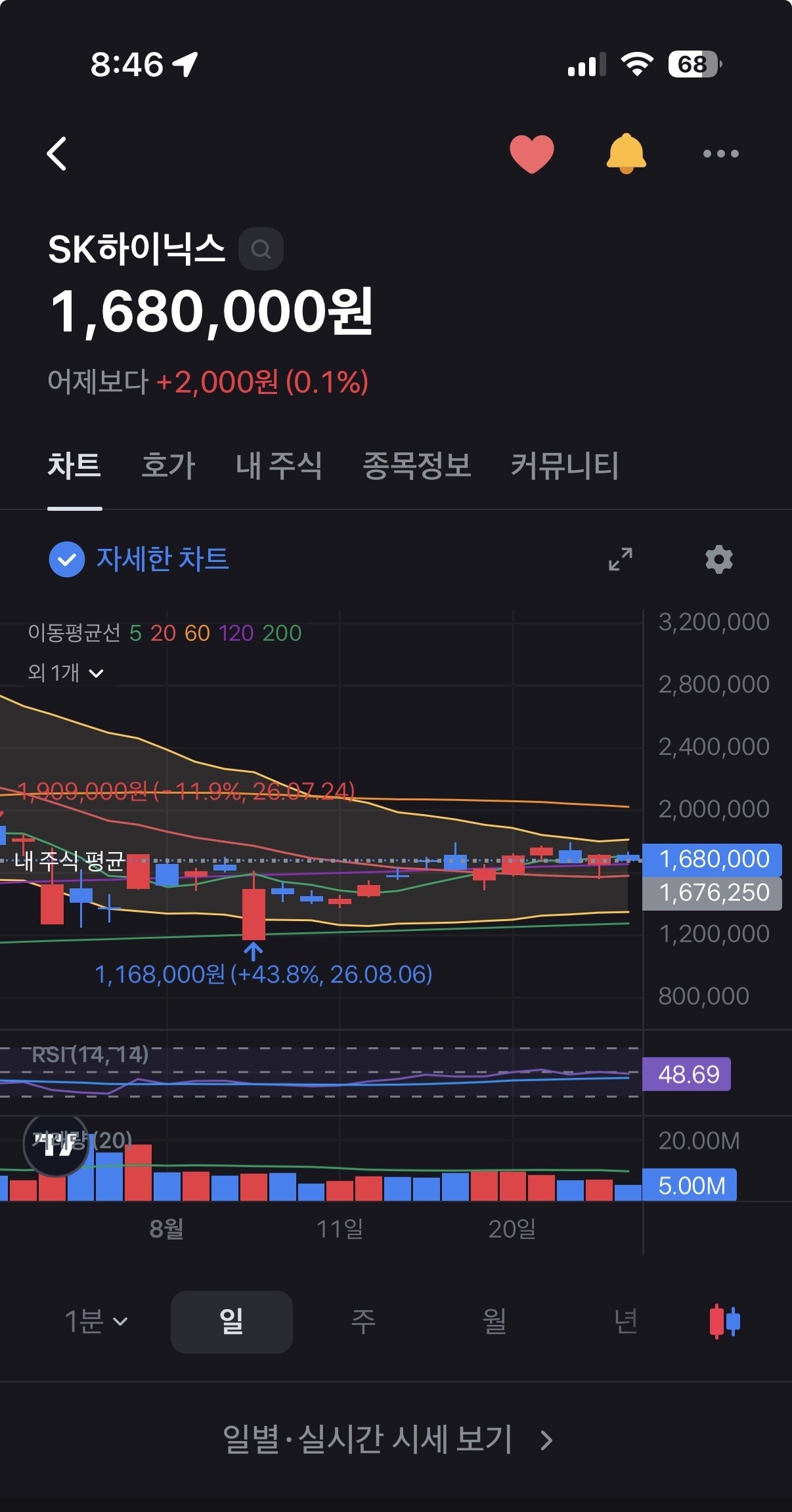Remove SK하이닉스 from favorites via the heart icon
This screenshot has width=792, height=1512.
tap(532, 154)
